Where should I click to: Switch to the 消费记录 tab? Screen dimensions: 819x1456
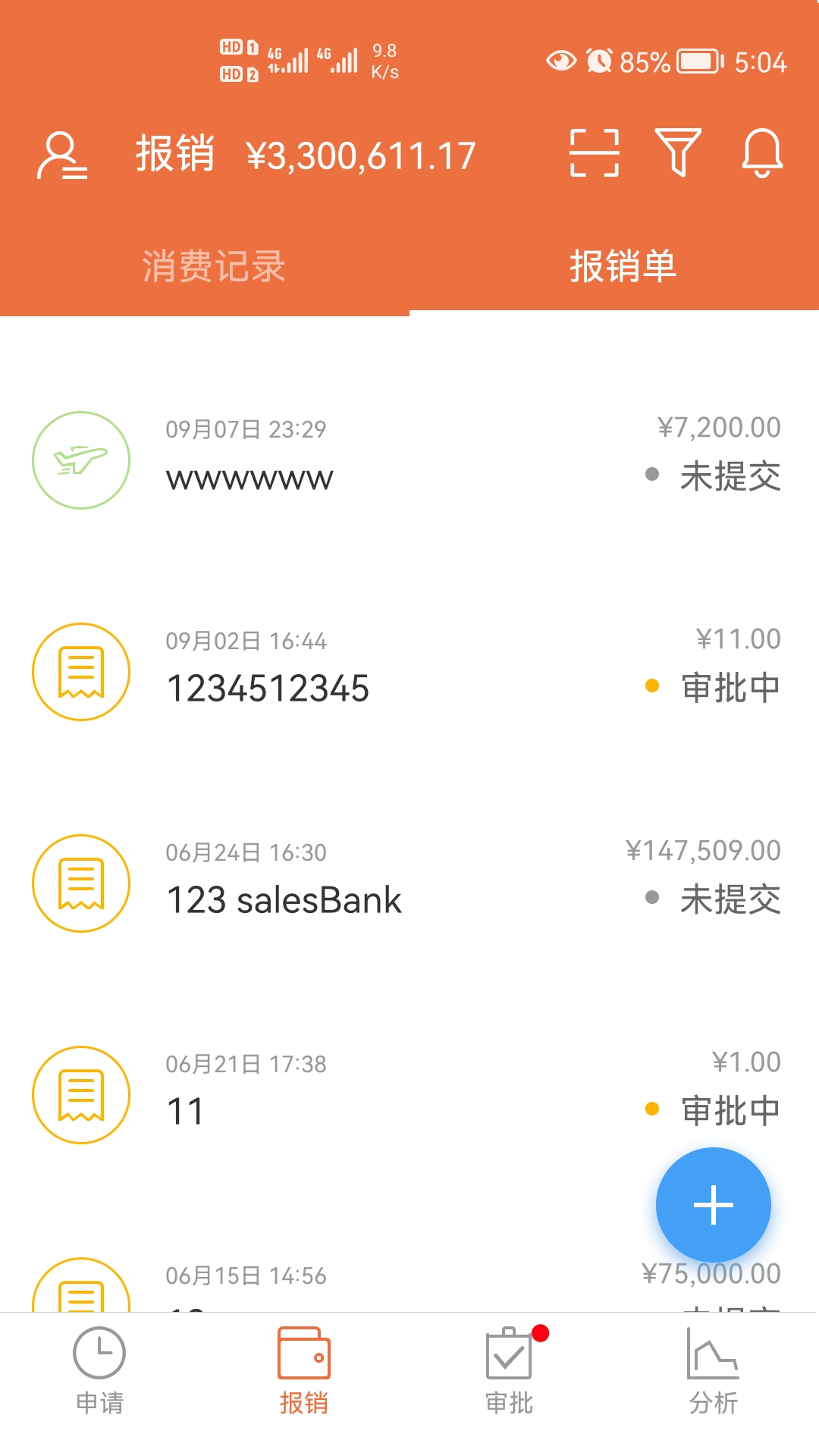pyautogui.click(x=214, y=266)
